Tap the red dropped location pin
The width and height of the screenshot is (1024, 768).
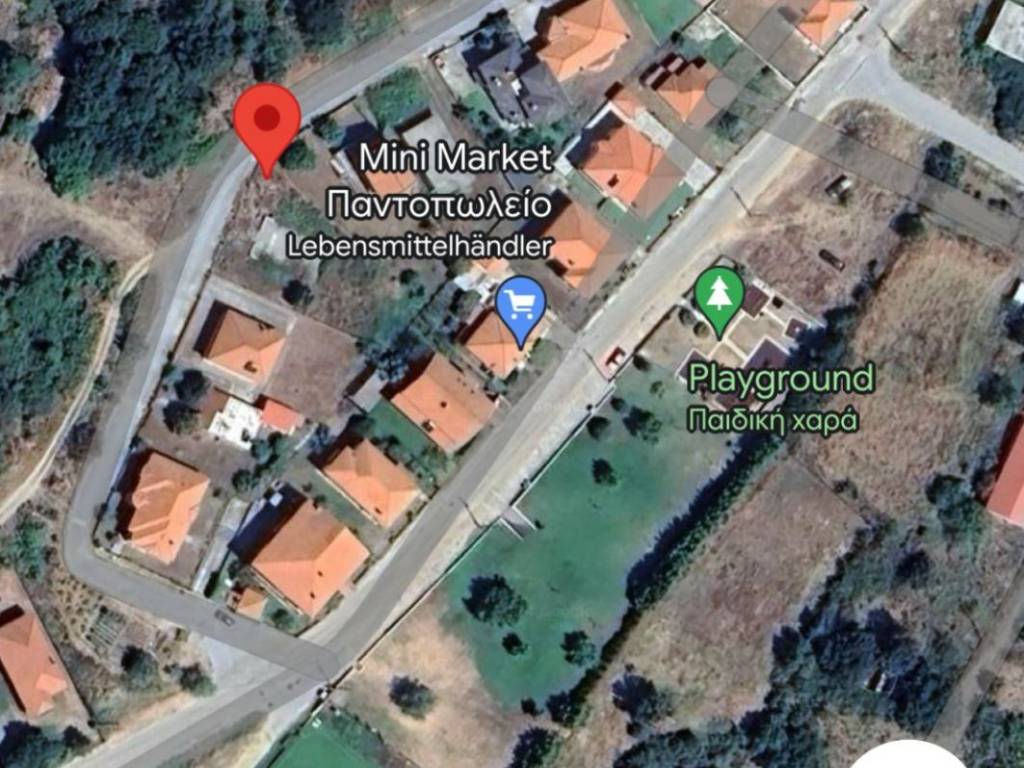pos(267,120)
